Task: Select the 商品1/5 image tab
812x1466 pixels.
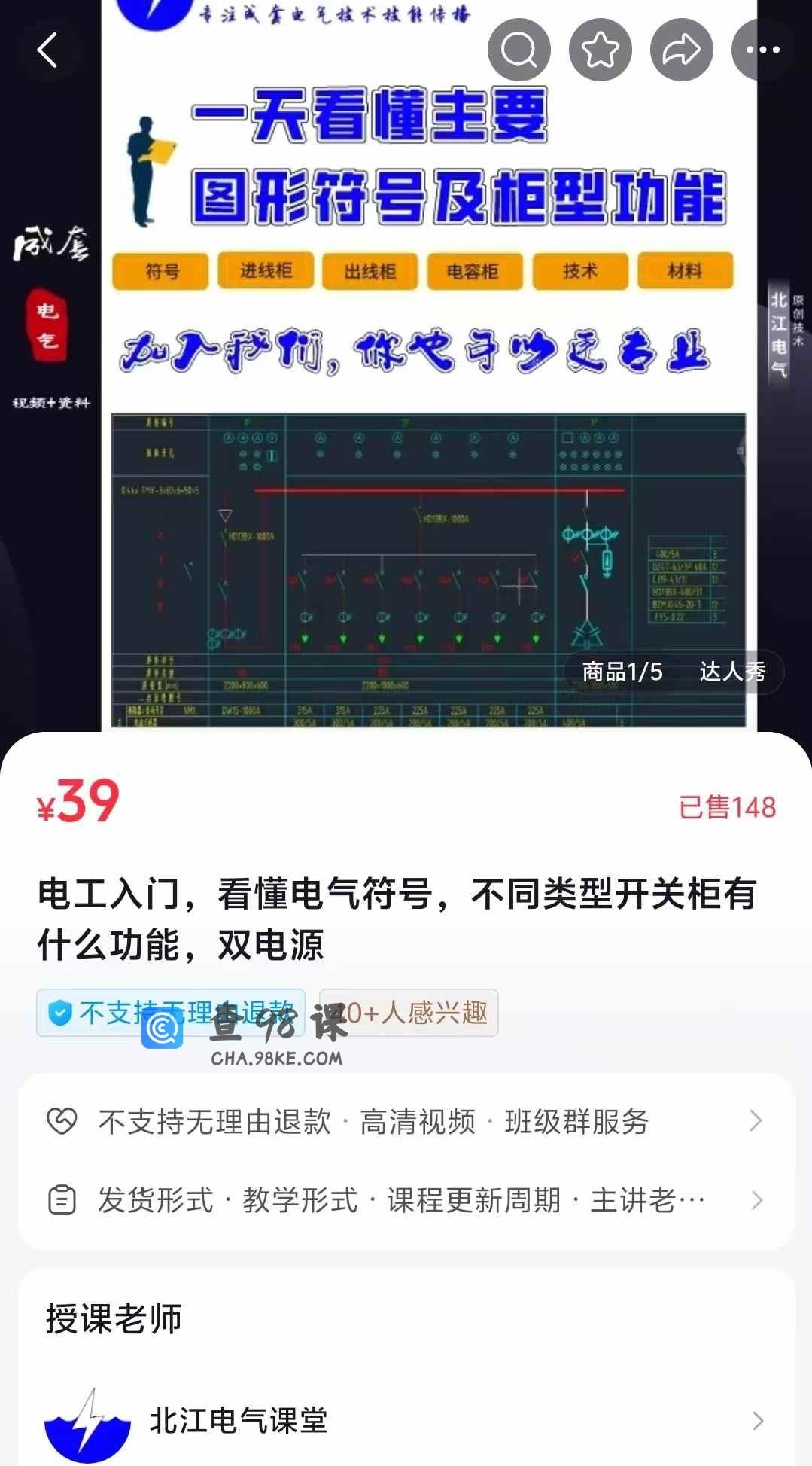Action: tap(622, 672)
